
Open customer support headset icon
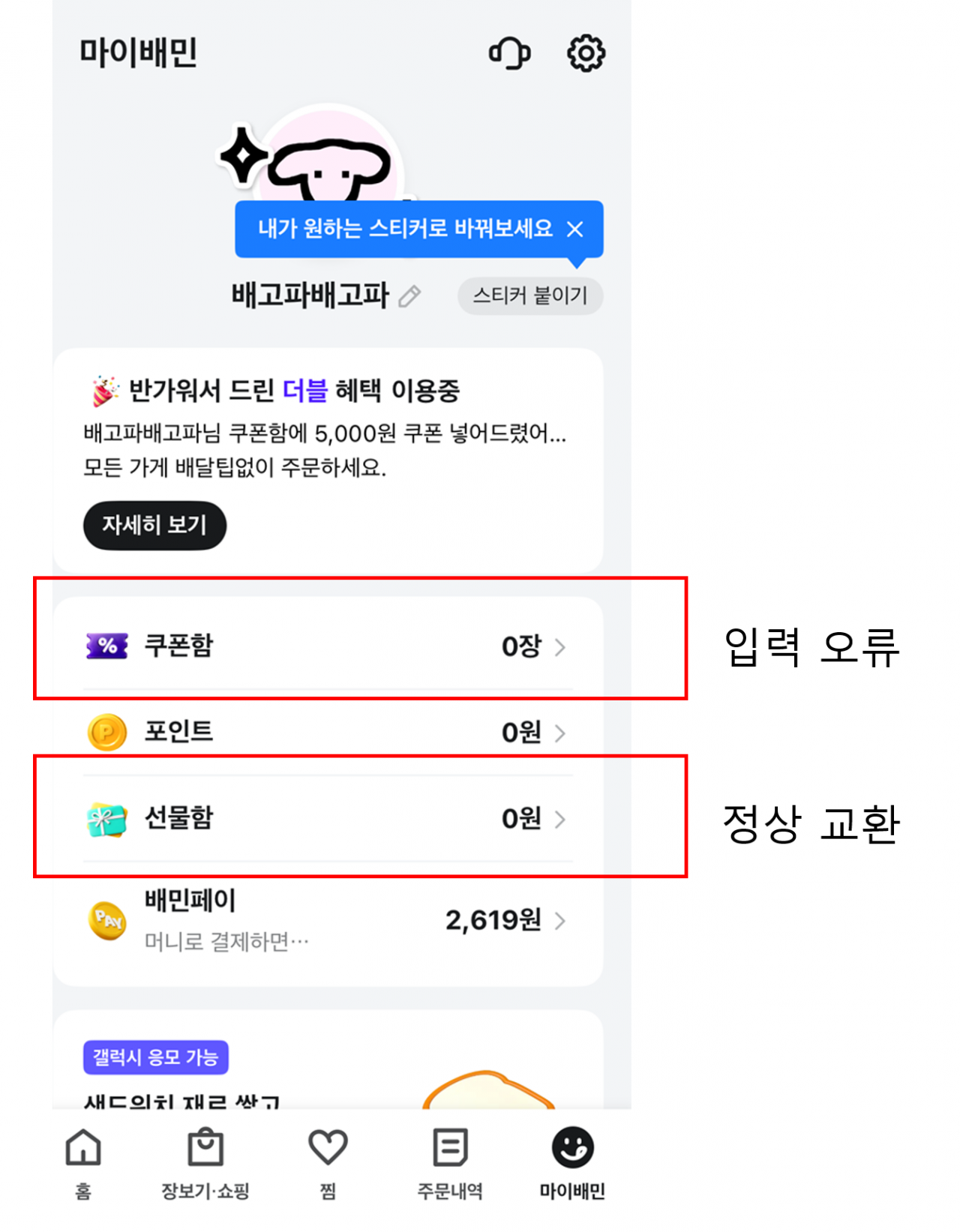tap(510, 53)
